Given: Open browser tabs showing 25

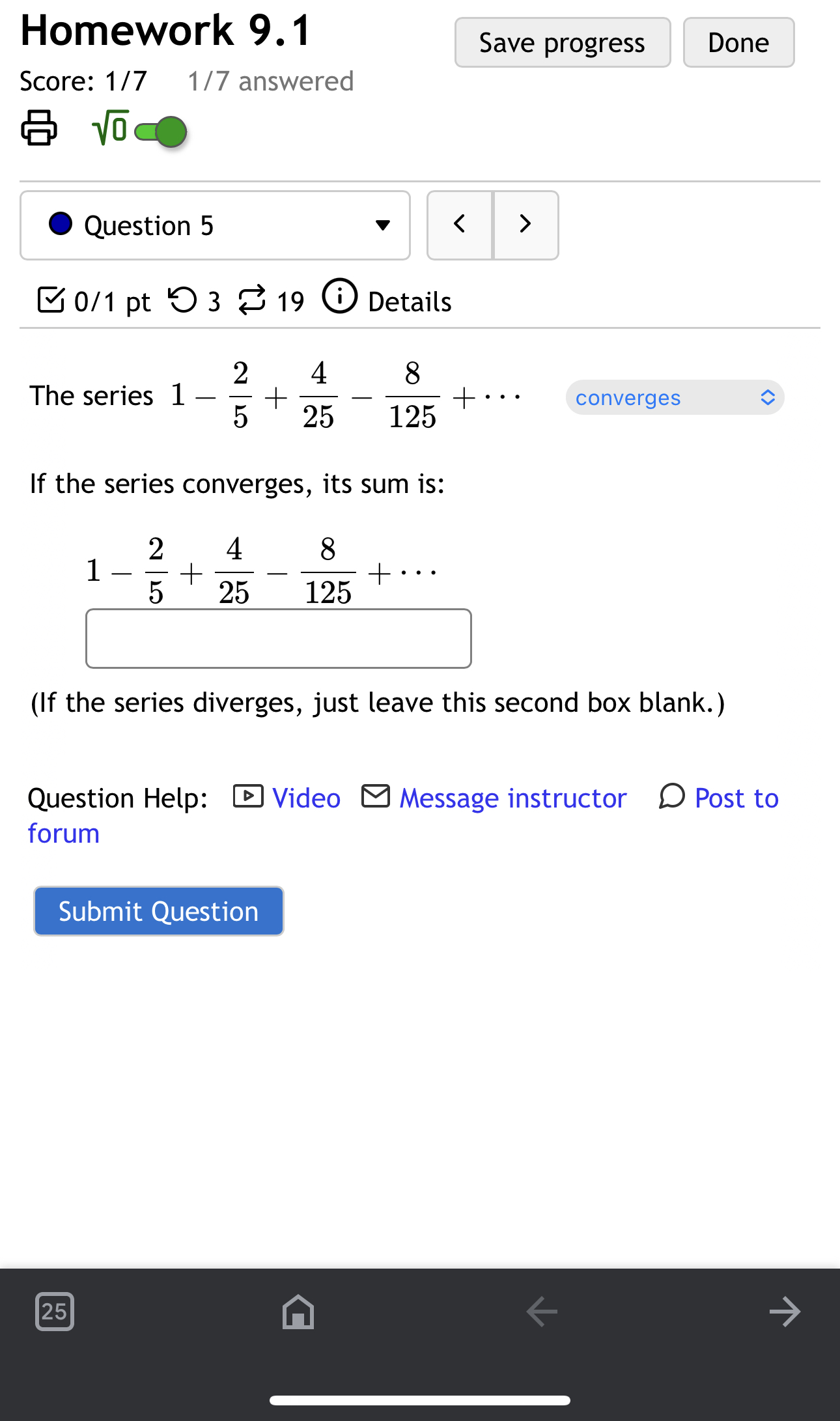Looking at the screenshot, I should pyautogui.click(x=54, y=1312).
